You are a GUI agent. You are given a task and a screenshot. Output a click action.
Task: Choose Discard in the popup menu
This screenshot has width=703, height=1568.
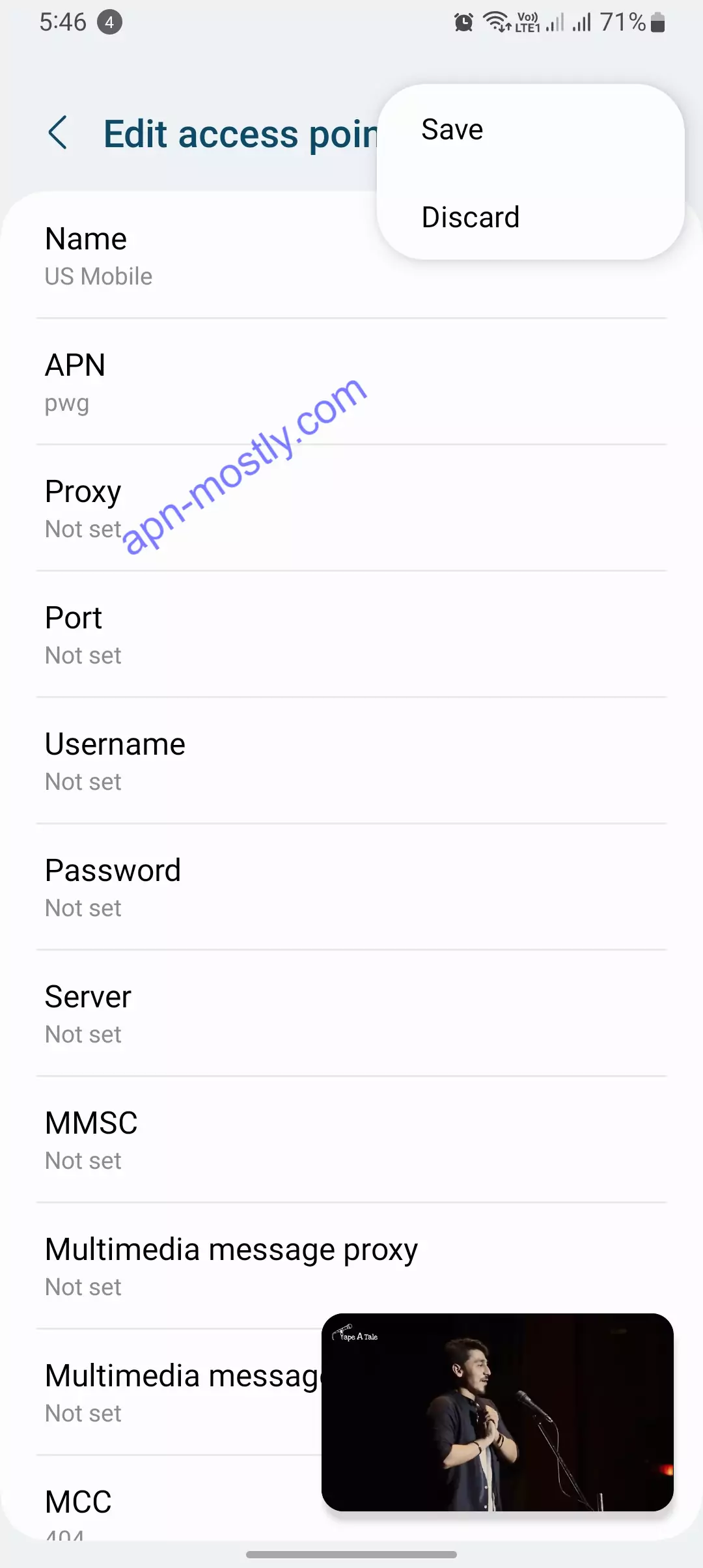[x=470, y=217]
